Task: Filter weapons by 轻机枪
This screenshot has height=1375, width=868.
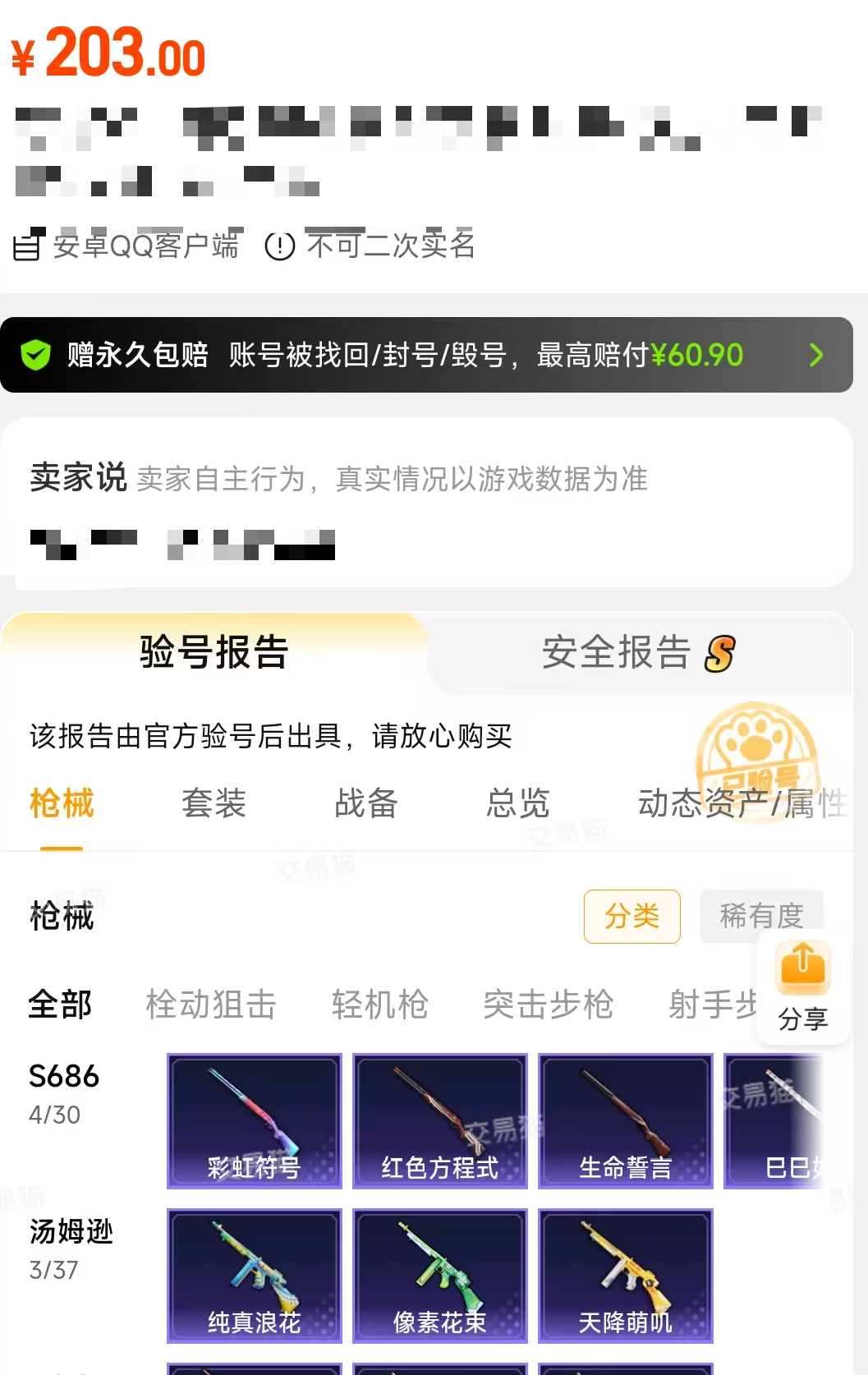Action: (x=379, y=1005)
